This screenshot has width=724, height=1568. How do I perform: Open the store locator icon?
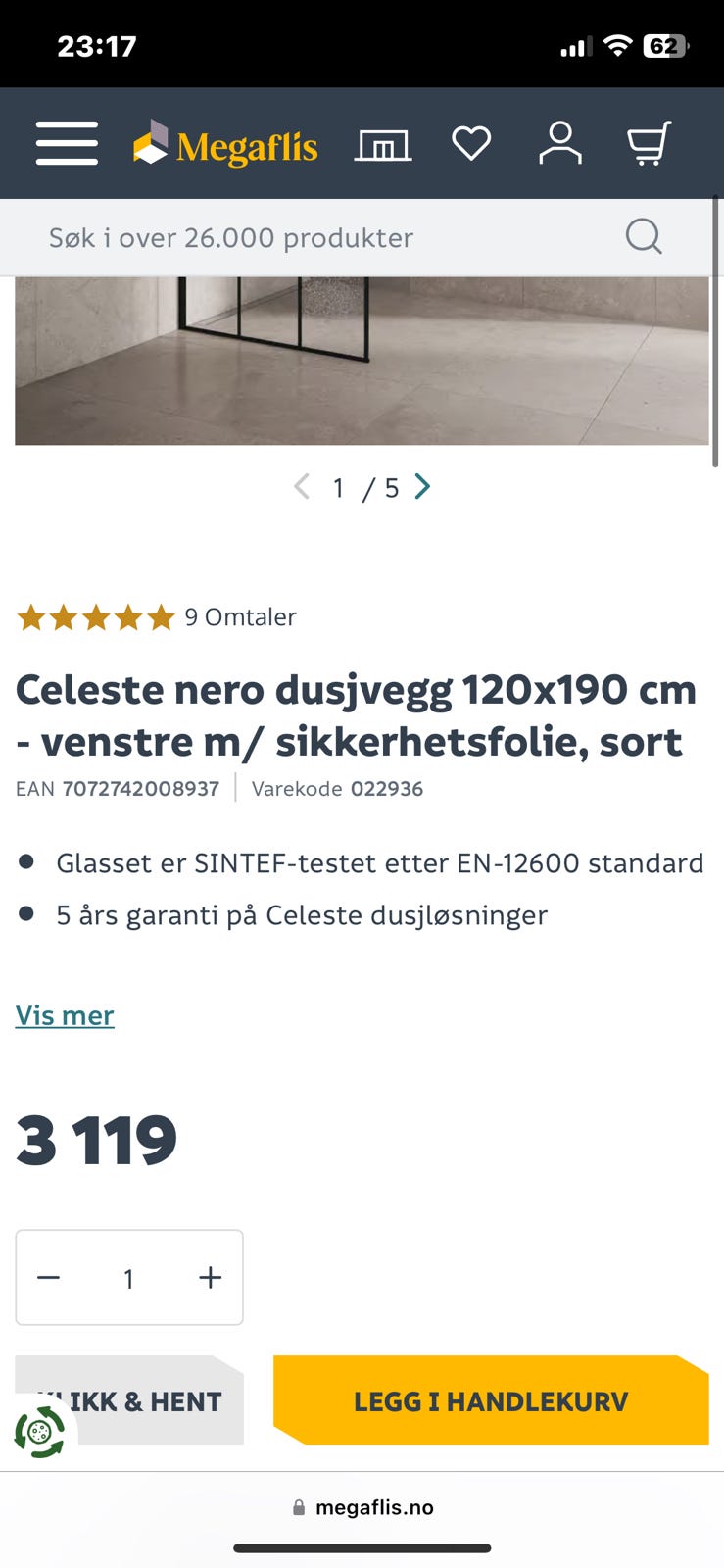383,143
